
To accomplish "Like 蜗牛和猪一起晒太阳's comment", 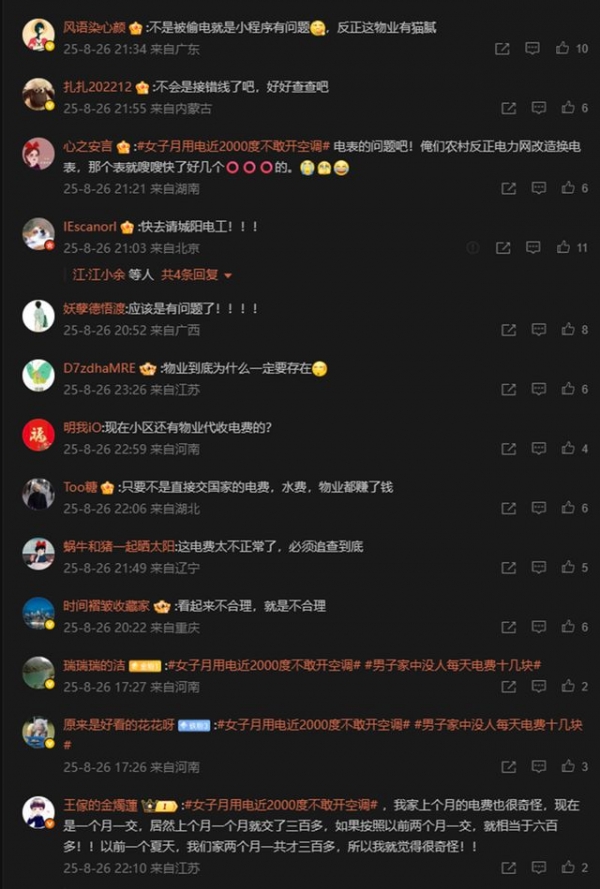I will coord(563,567).
